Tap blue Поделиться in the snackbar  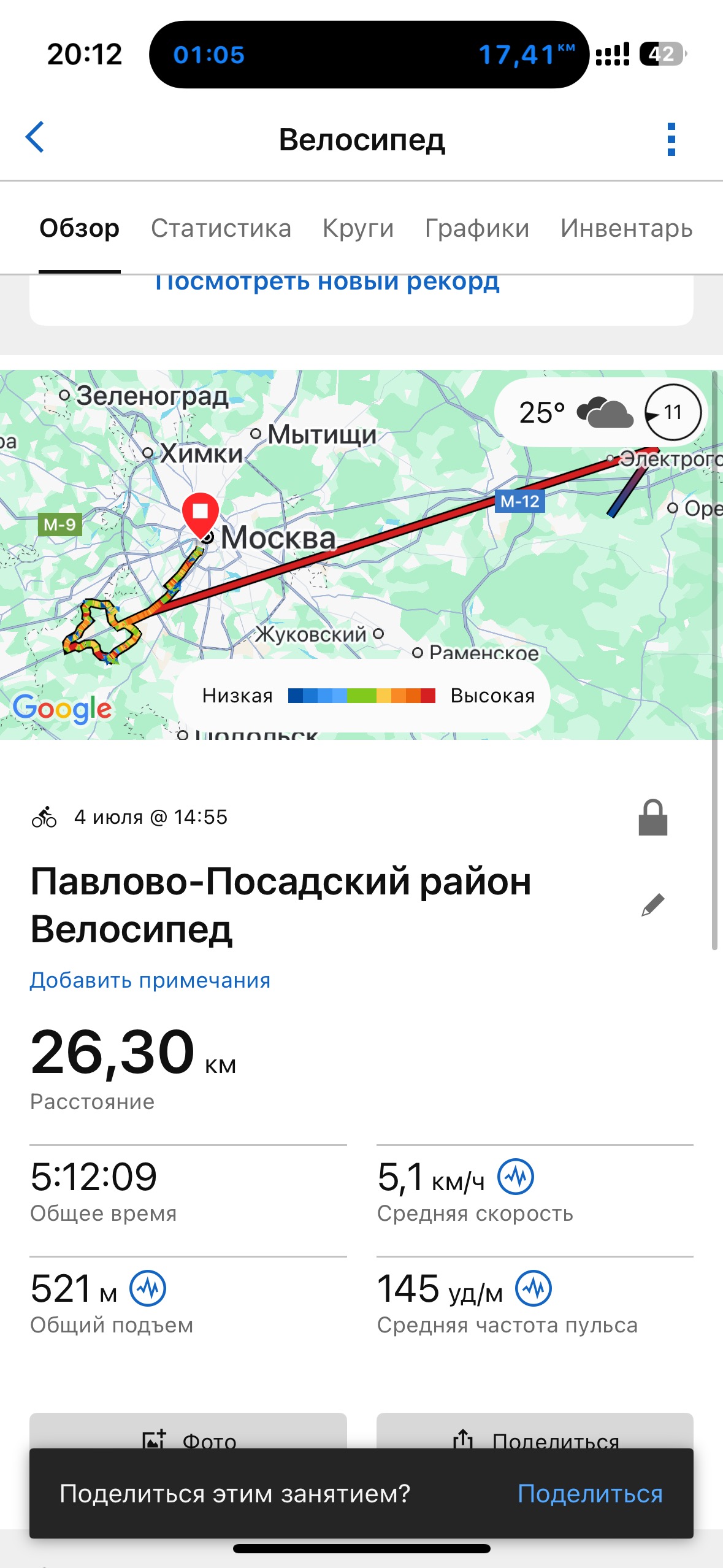pos(590,1494)
